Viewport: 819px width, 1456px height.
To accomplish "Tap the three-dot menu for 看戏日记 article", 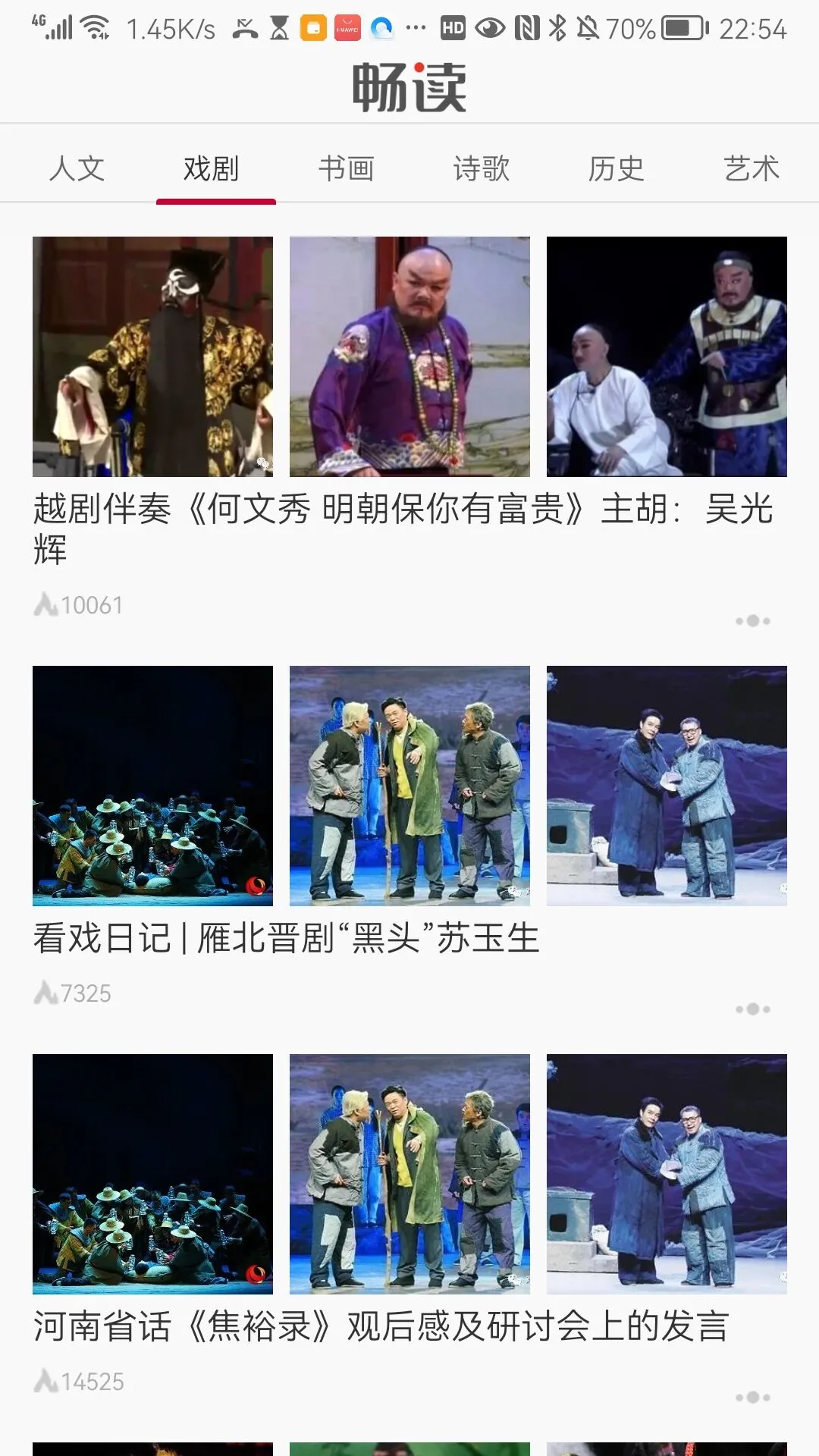I will (752, 1009).
